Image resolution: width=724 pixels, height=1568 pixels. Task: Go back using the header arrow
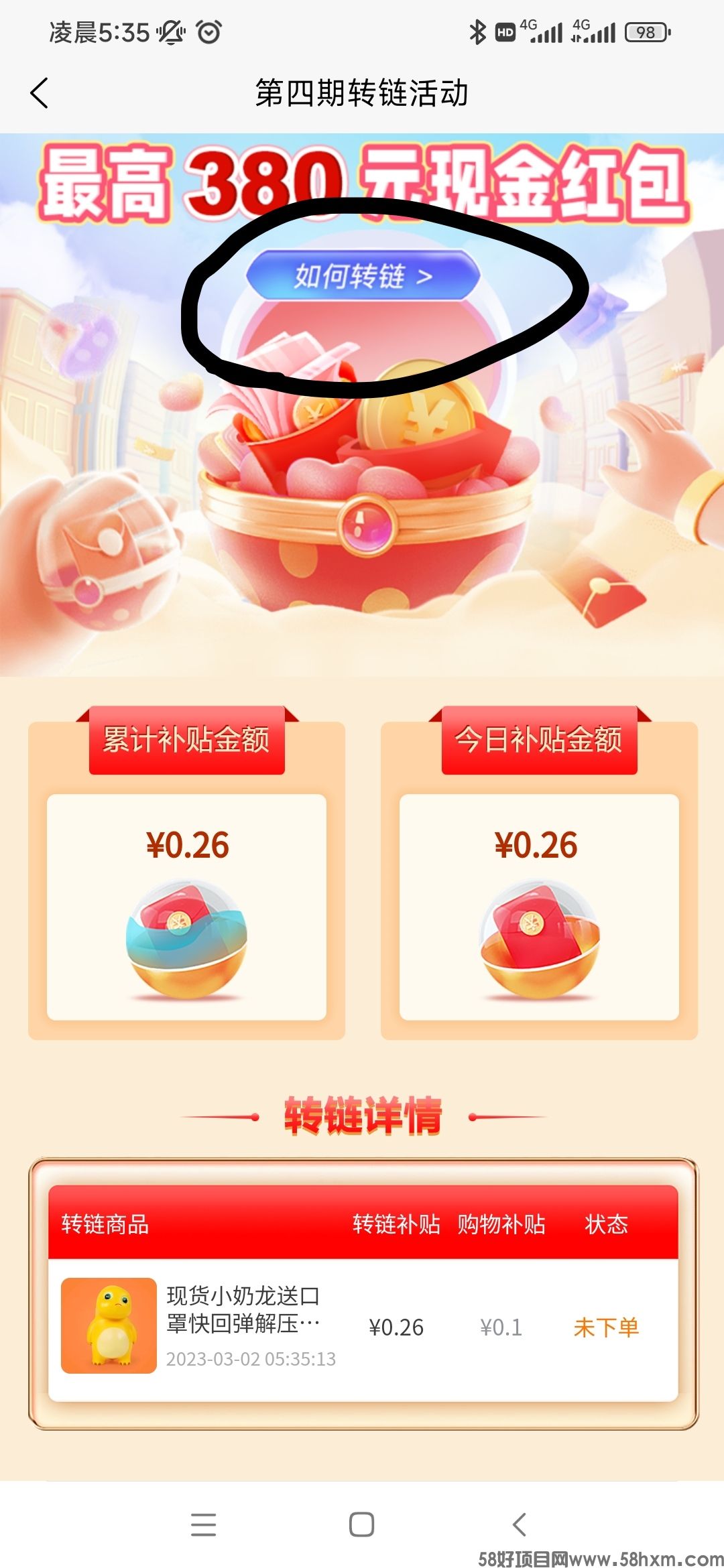(40, 92)
